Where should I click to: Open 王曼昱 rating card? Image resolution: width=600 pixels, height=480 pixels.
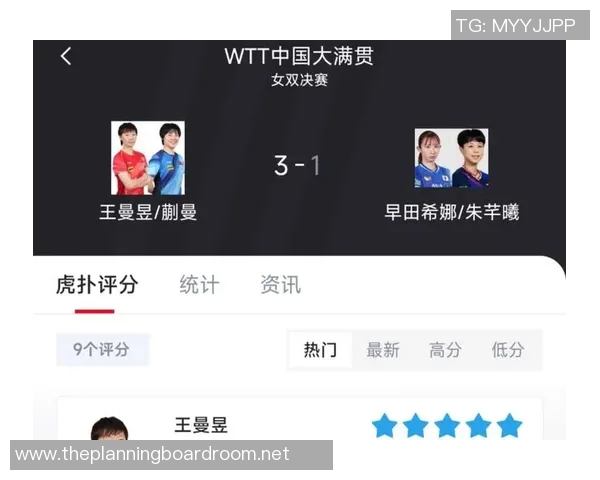[x=200, y=425]
